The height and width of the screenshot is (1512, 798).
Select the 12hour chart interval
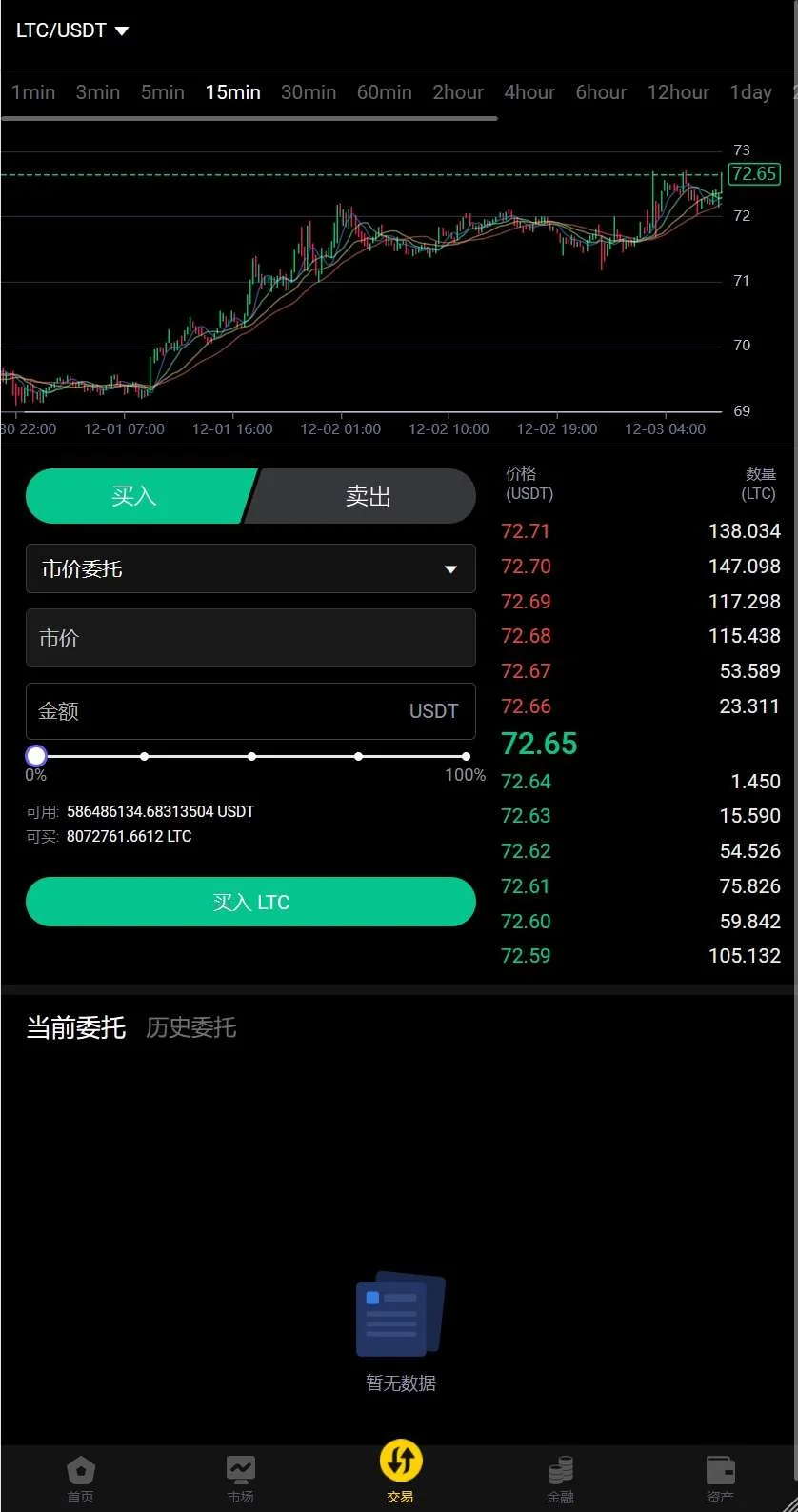click(678, 92)
